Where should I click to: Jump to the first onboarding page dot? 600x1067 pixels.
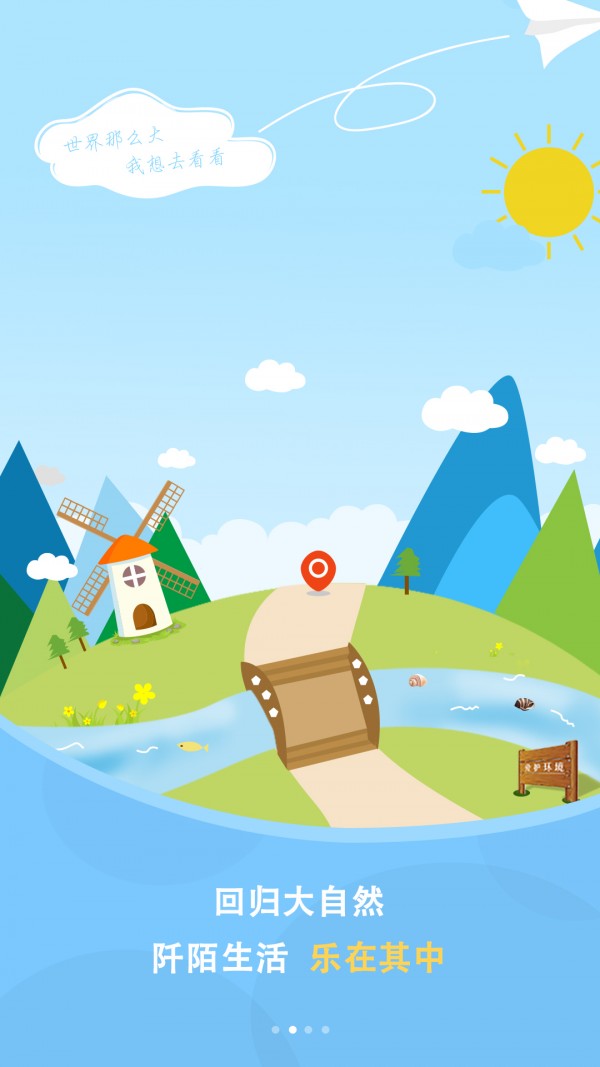pyautogui.click(x=276, y=1029)
